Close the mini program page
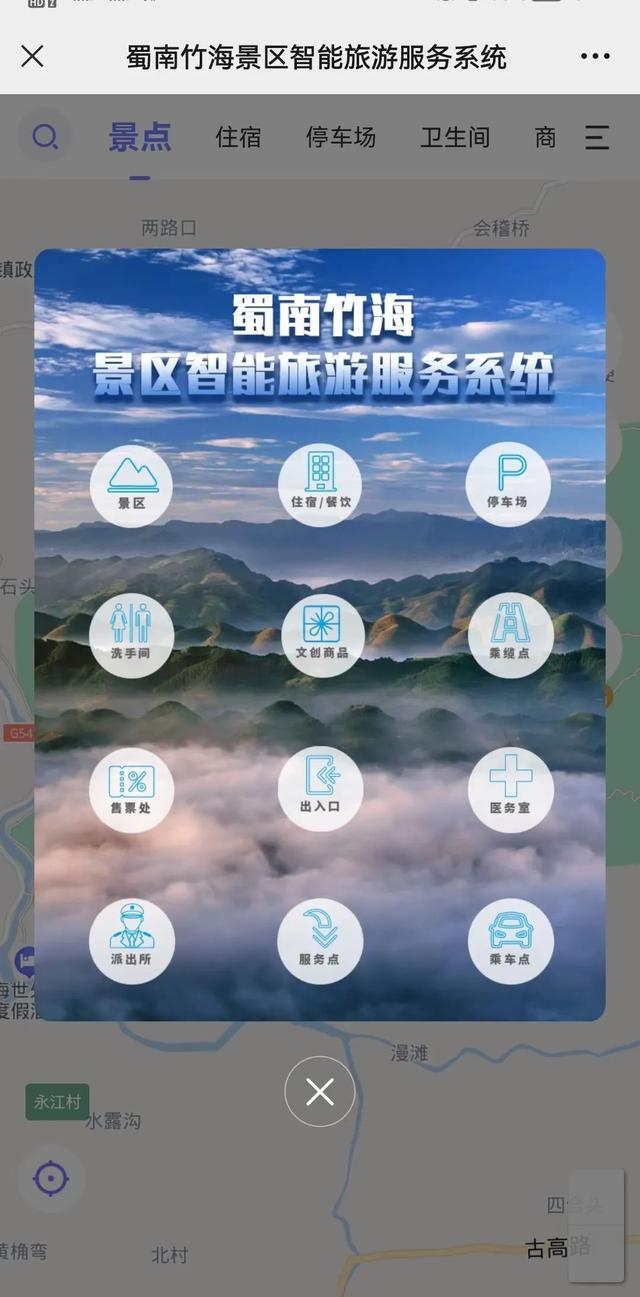Screen dimensions: 640x1297 click(32, 57)
